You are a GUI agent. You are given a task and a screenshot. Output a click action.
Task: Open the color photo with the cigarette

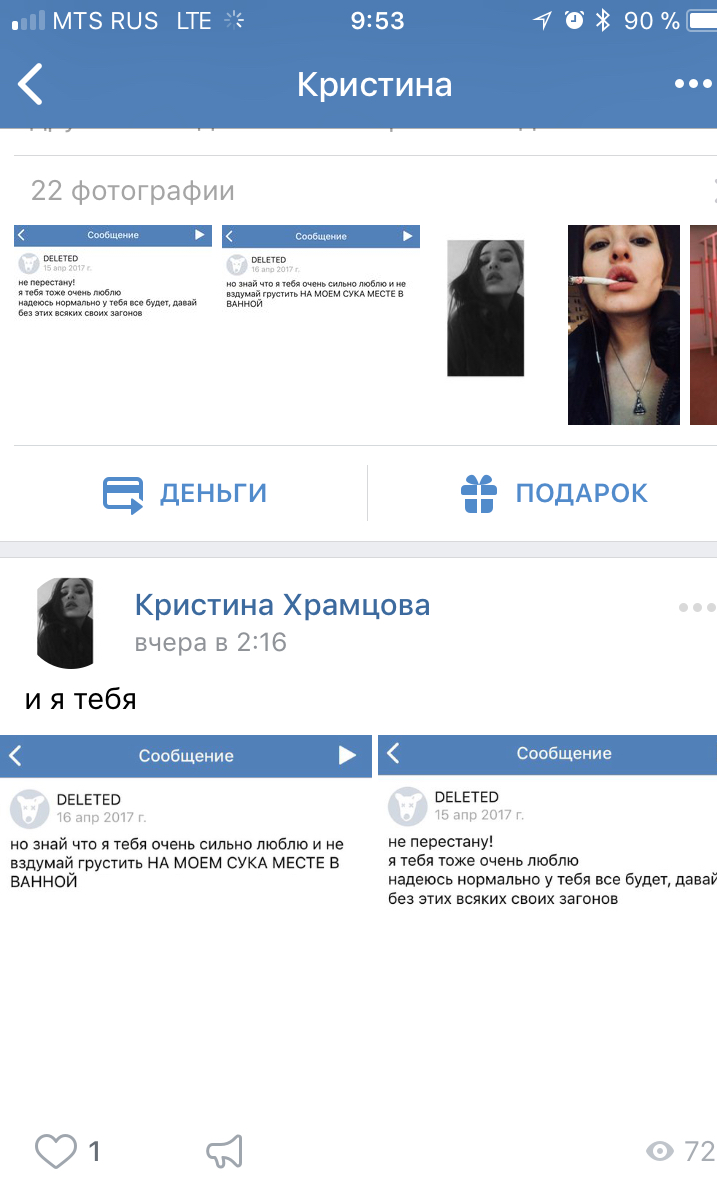click(x=623, y=324)
